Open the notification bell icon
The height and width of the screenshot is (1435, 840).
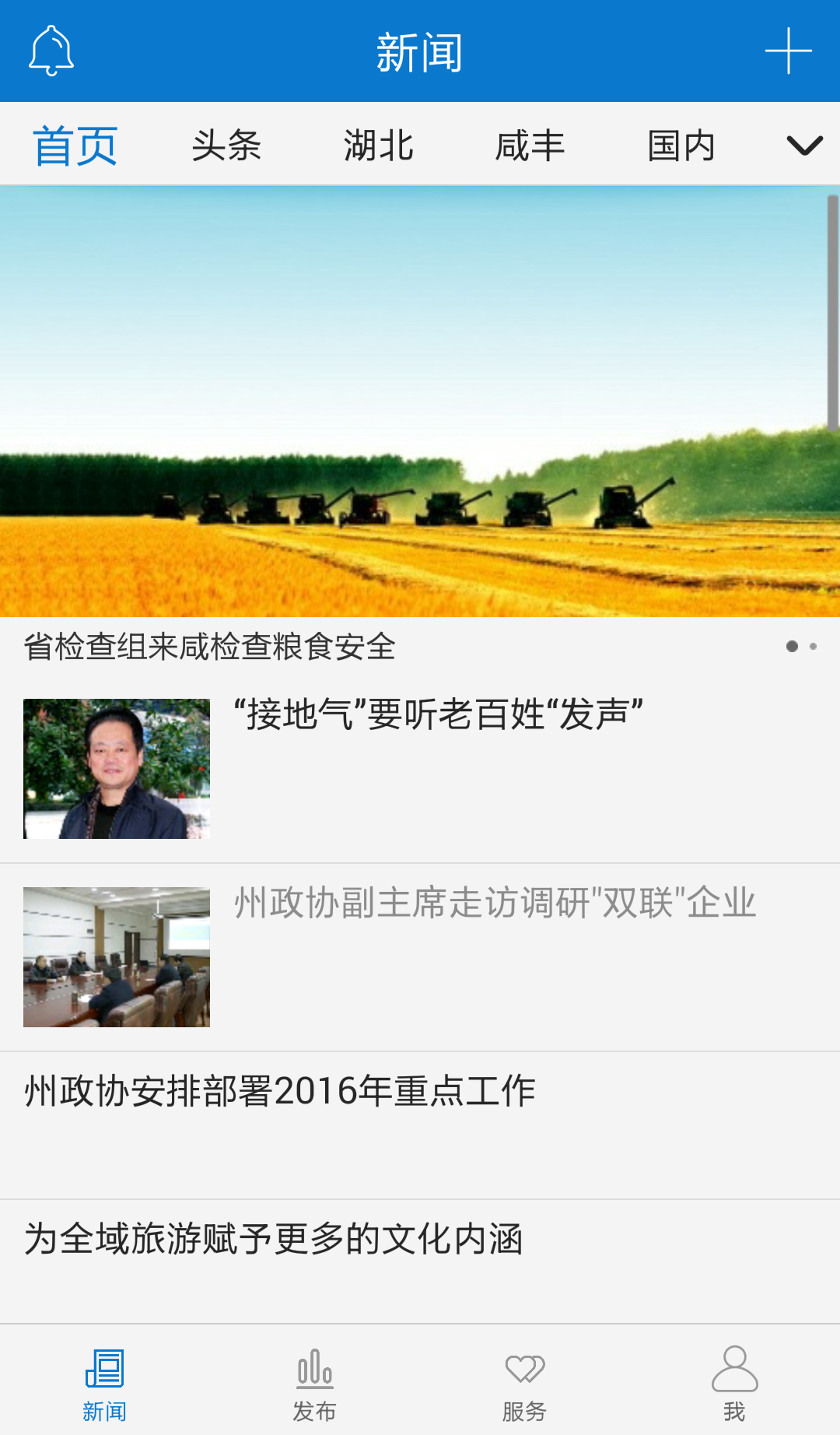(x=52, y=51)
